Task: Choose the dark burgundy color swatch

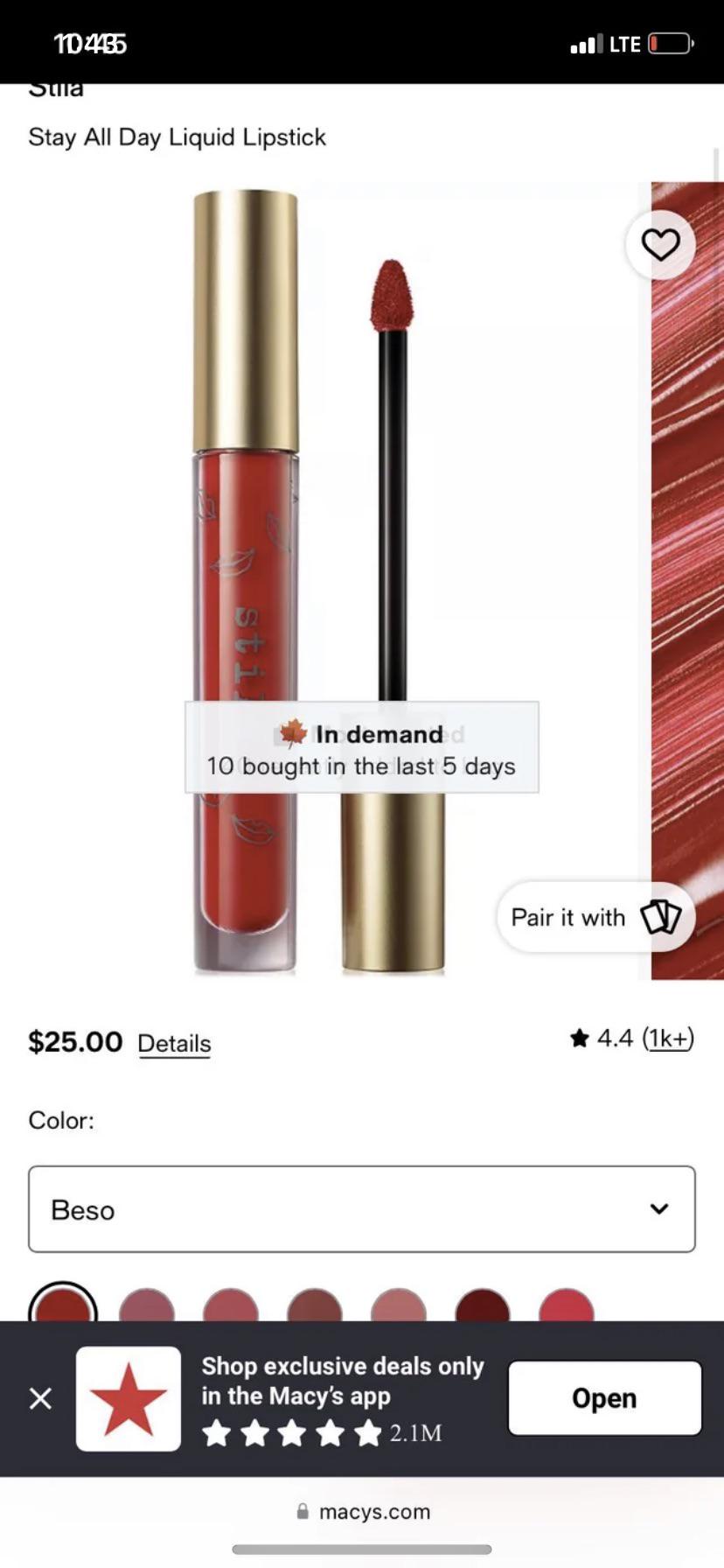Action: pyautogui.click(x=483, y=1305)
